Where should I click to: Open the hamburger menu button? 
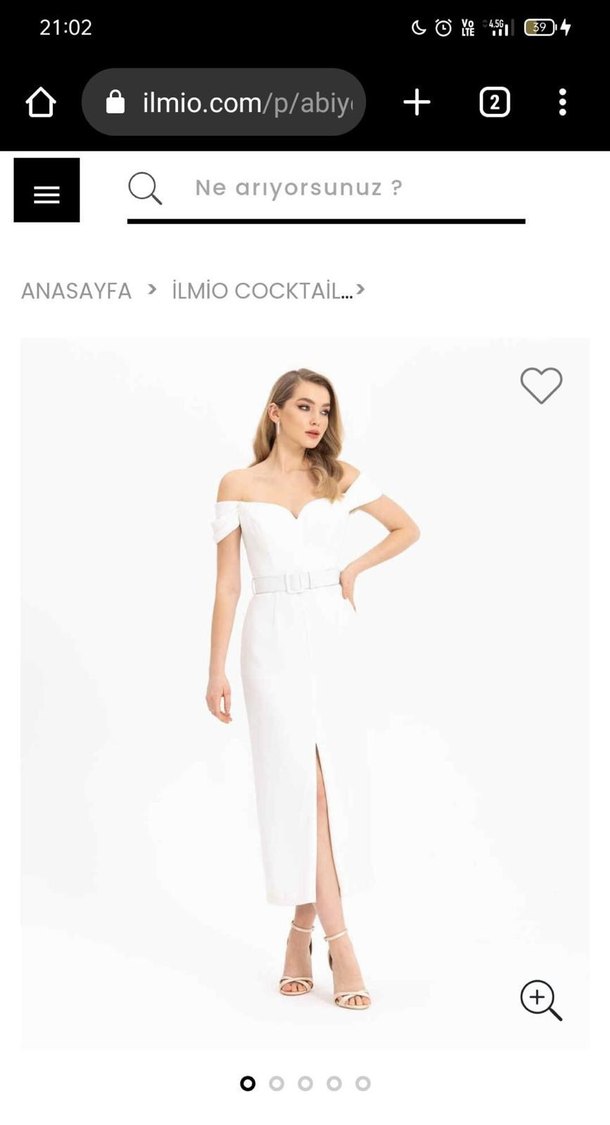tap(46, 190)
